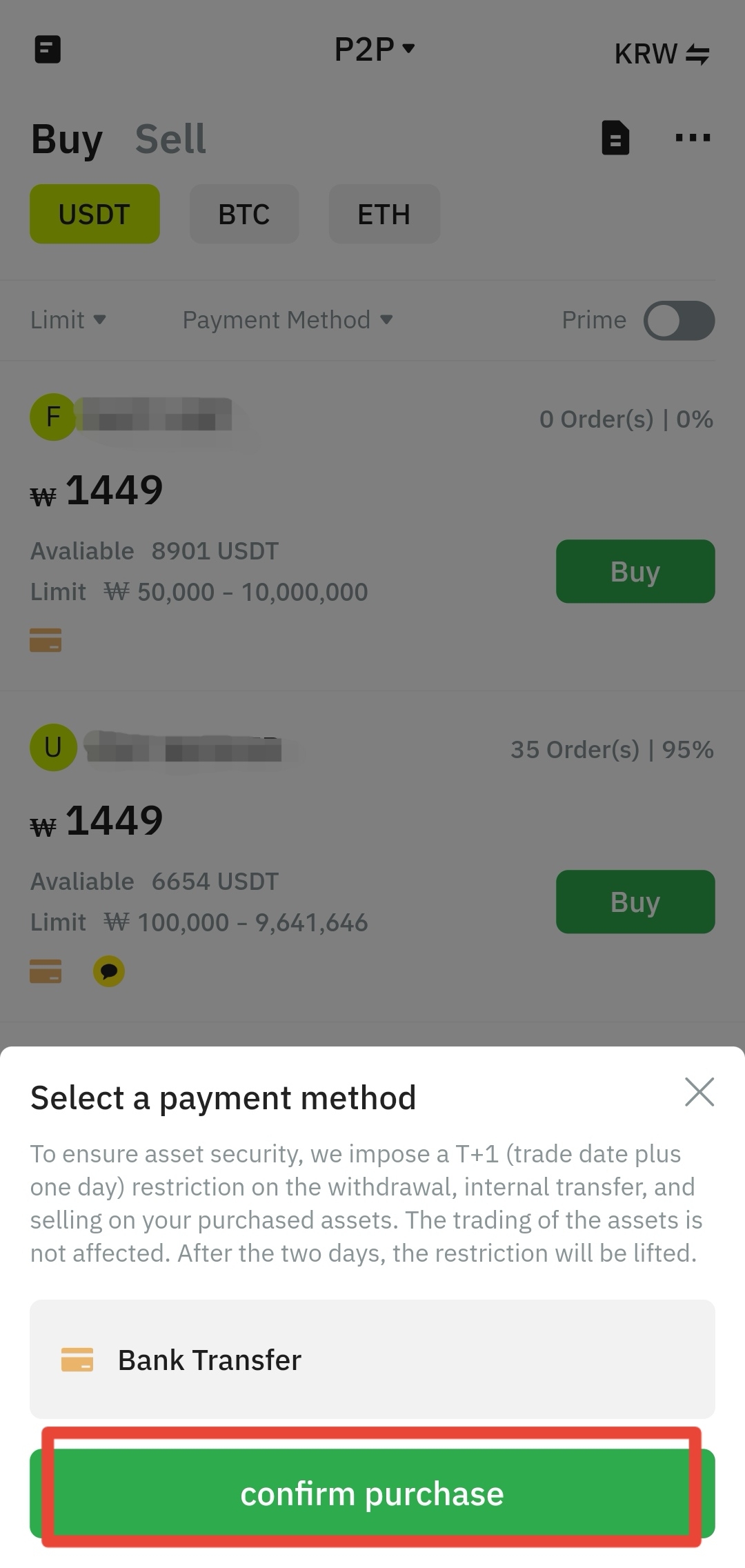Choose the USDT chip
The height and width of the screenshot is (1568, 745).
(x=95, y=215)
